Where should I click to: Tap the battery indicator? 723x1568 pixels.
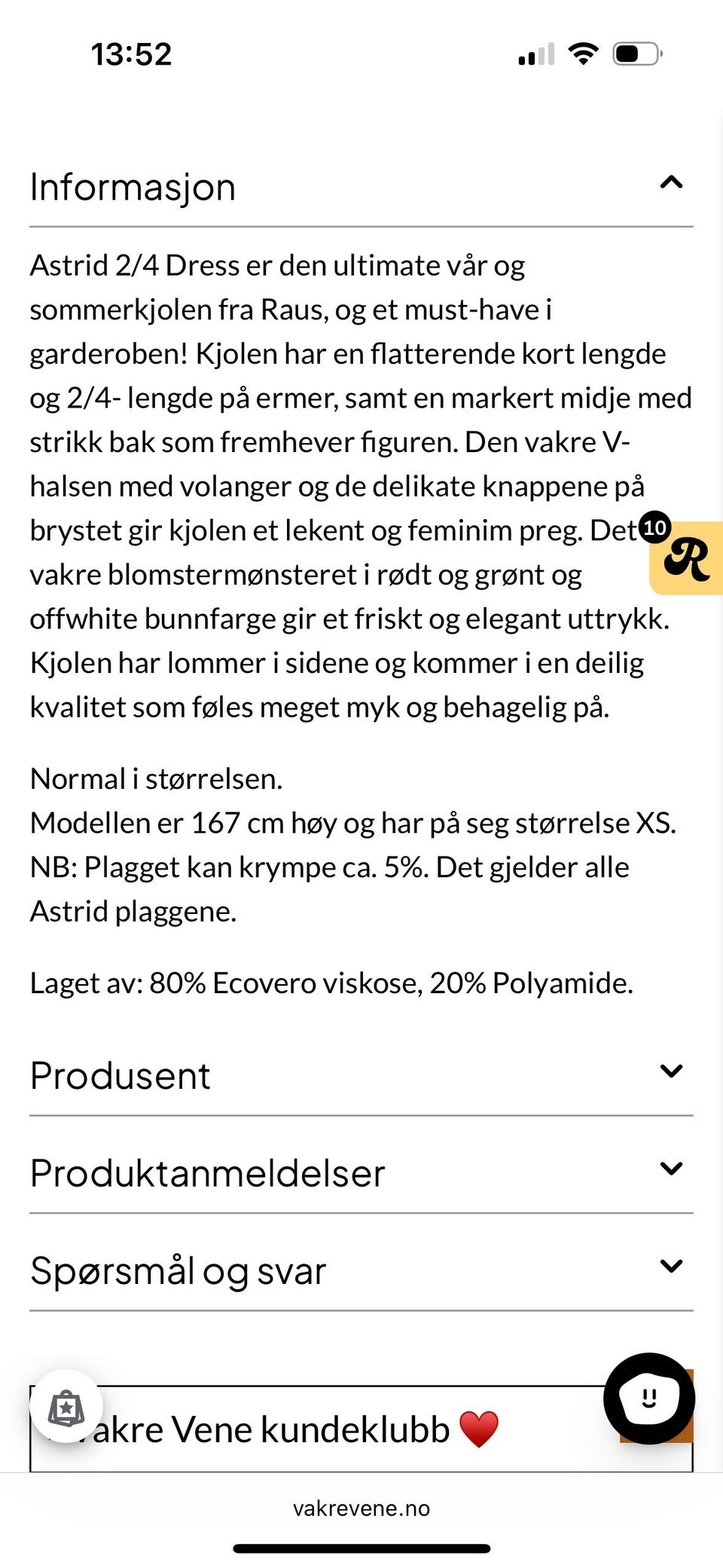(x=635, y=53)
